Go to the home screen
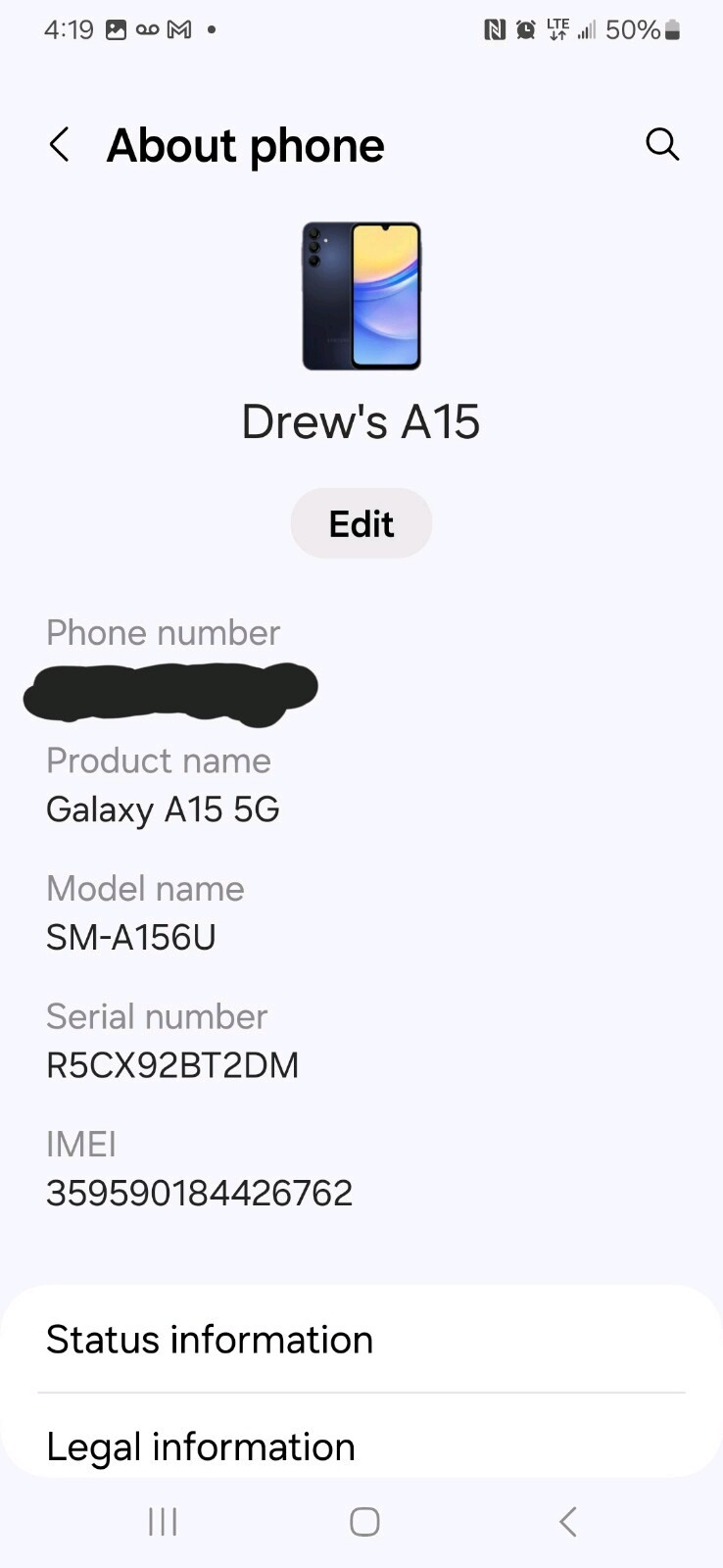The image size is (723, 1568). [x=364, y=1521]
